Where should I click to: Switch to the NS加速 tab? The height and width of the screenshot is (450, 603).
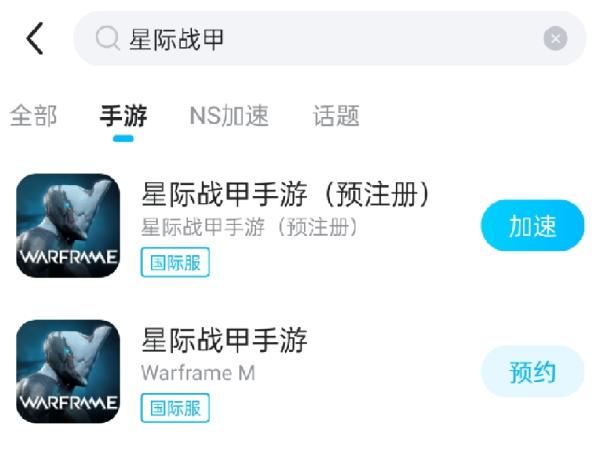pyautogui.click(x=229, y=116)
